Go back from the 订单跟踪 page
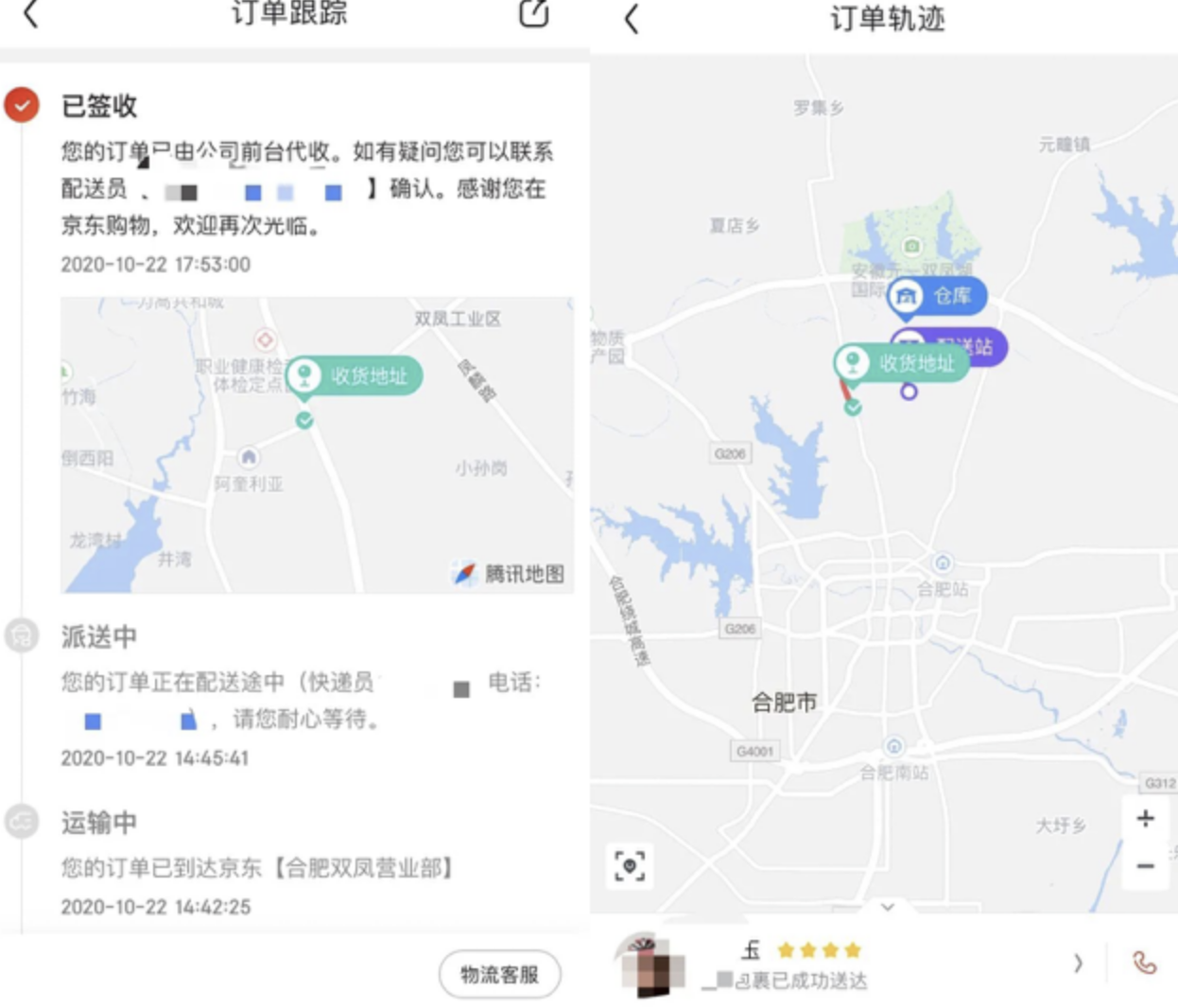 click(x=31, y=14)
